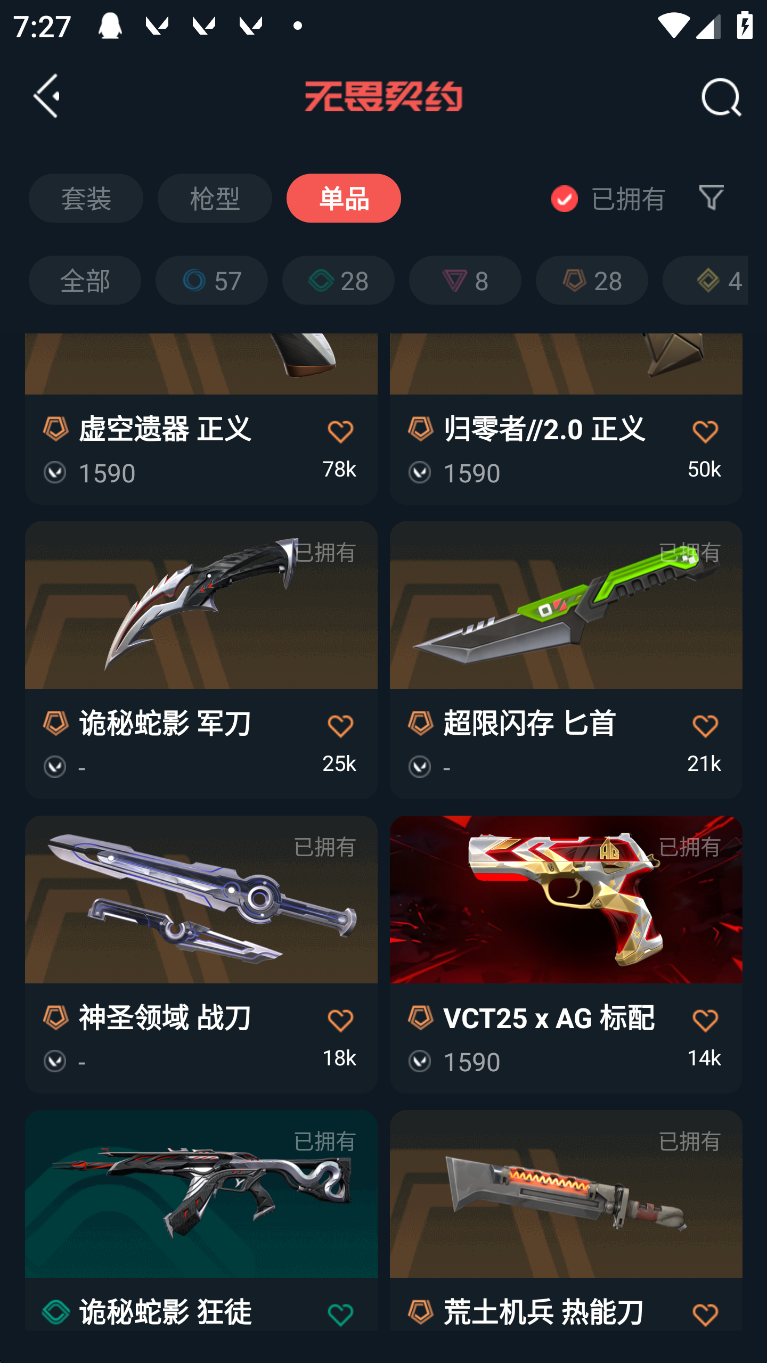Like the 诡秘蛇影 狂徒 skin
Screen dimensions: 767x1363
(340, 1314)
